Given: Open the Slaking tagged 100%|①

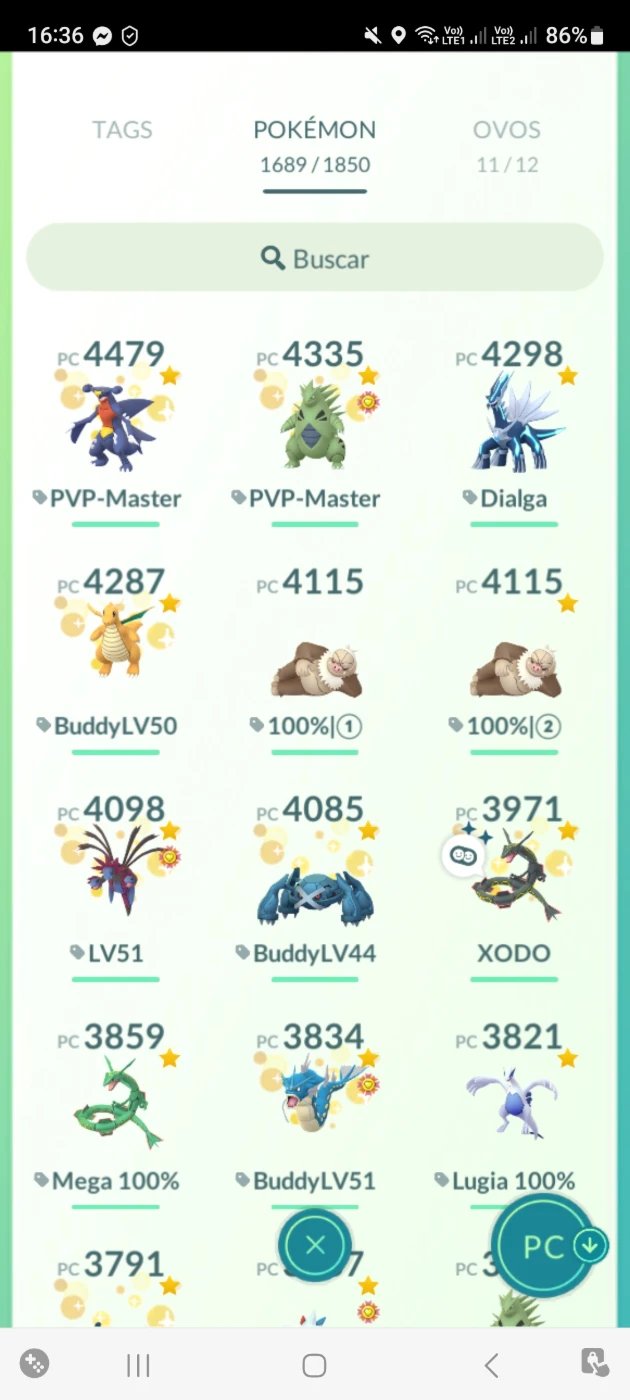Looking at the screenshot, I should [x=315, y=658].
